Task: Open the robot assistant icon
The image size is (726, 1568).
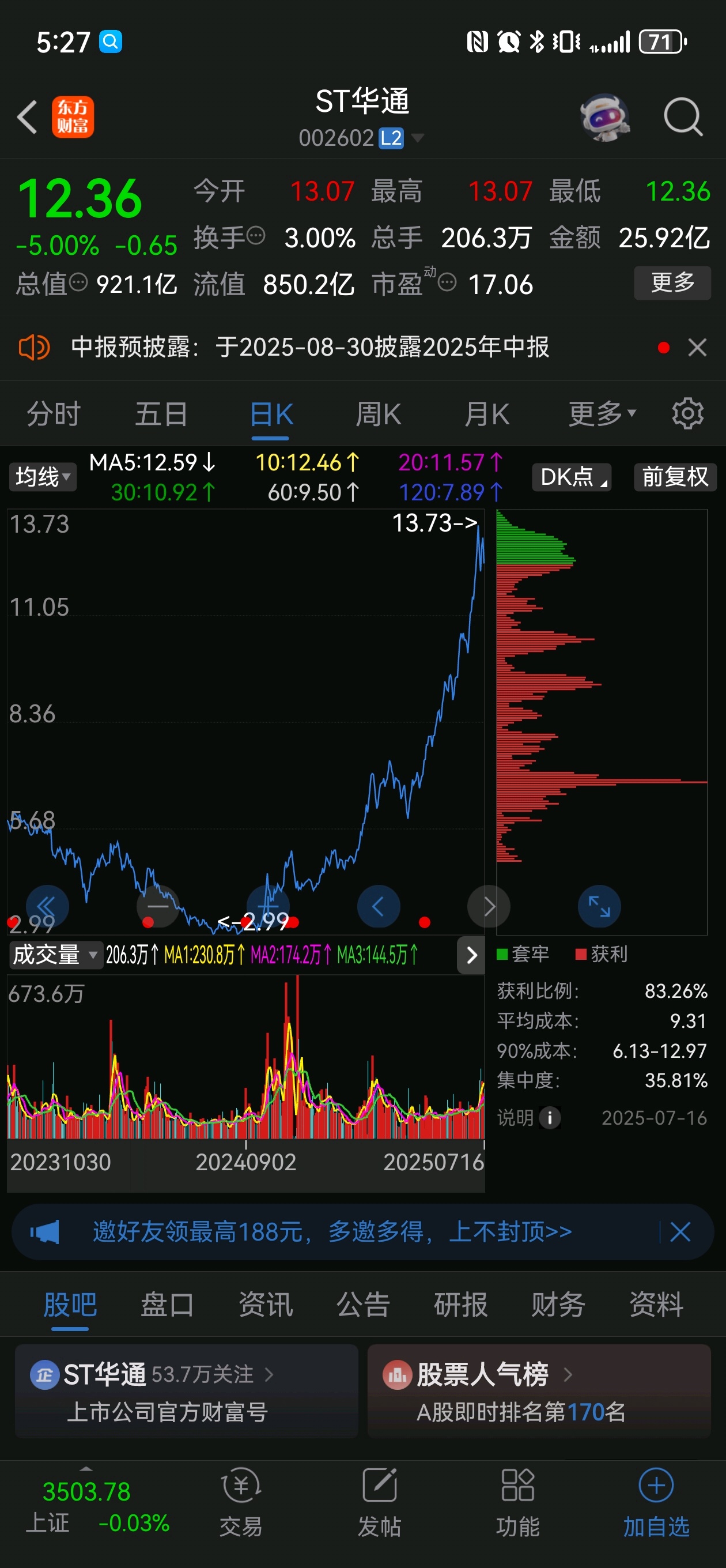Action: click(604, 118)
